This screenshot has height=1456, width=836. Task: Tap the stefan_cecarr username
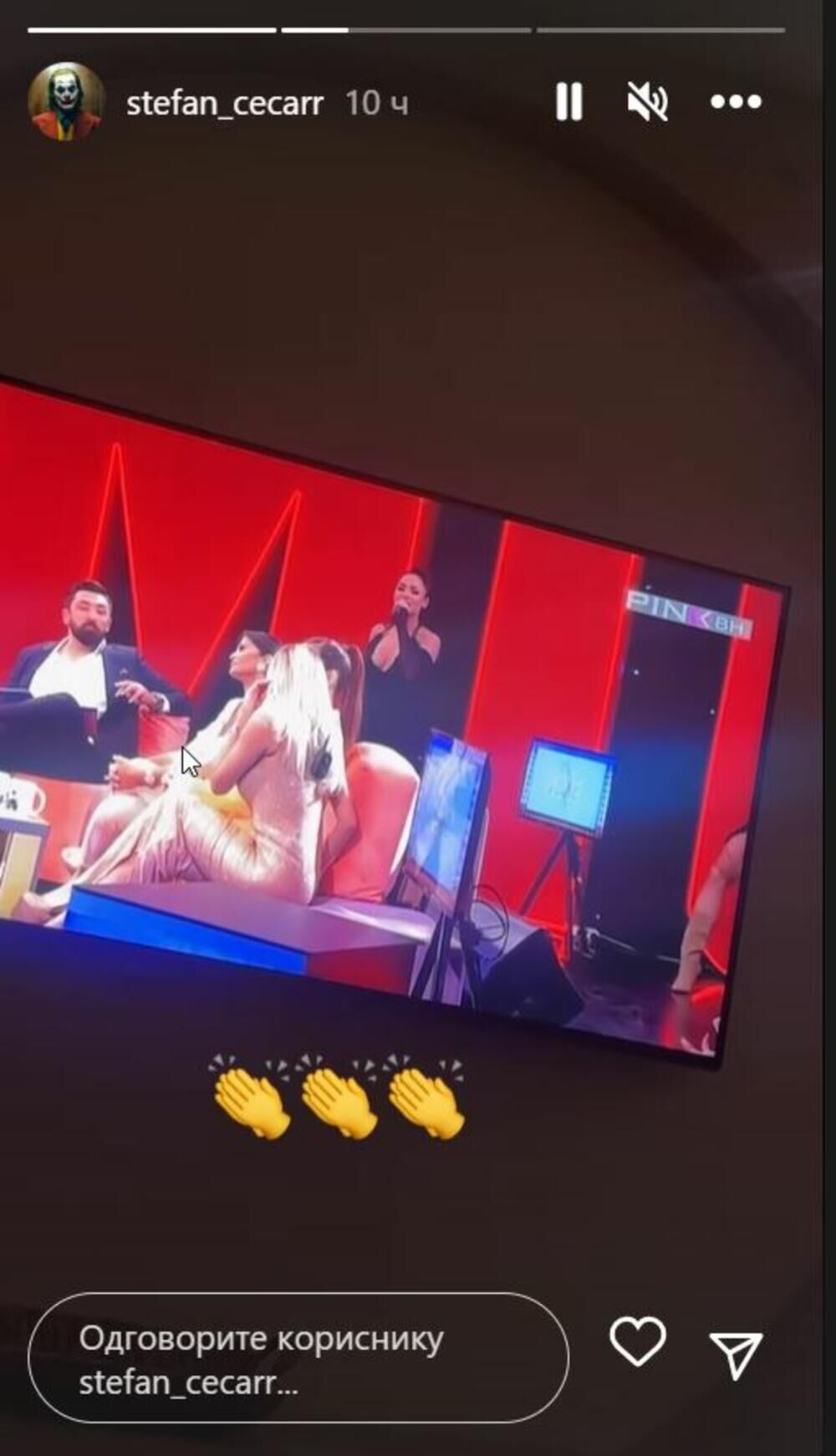pyautogui.click(x=225, y=103)
